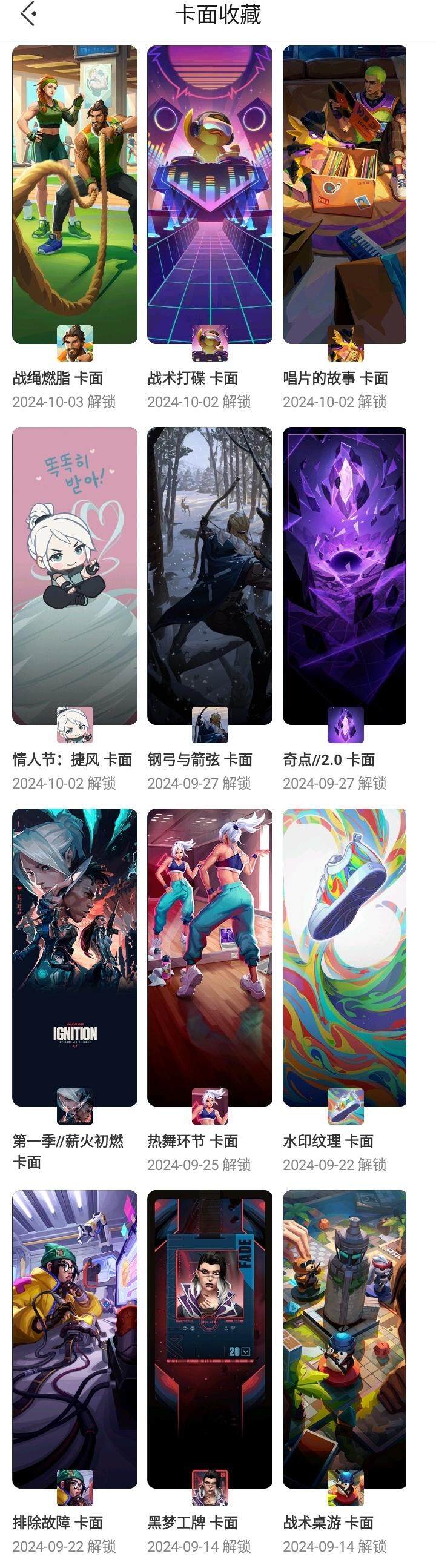View the 奇点//2.0 card
Image resolution: width=436 pixels, height=1568 pixels.
[345, 575]
